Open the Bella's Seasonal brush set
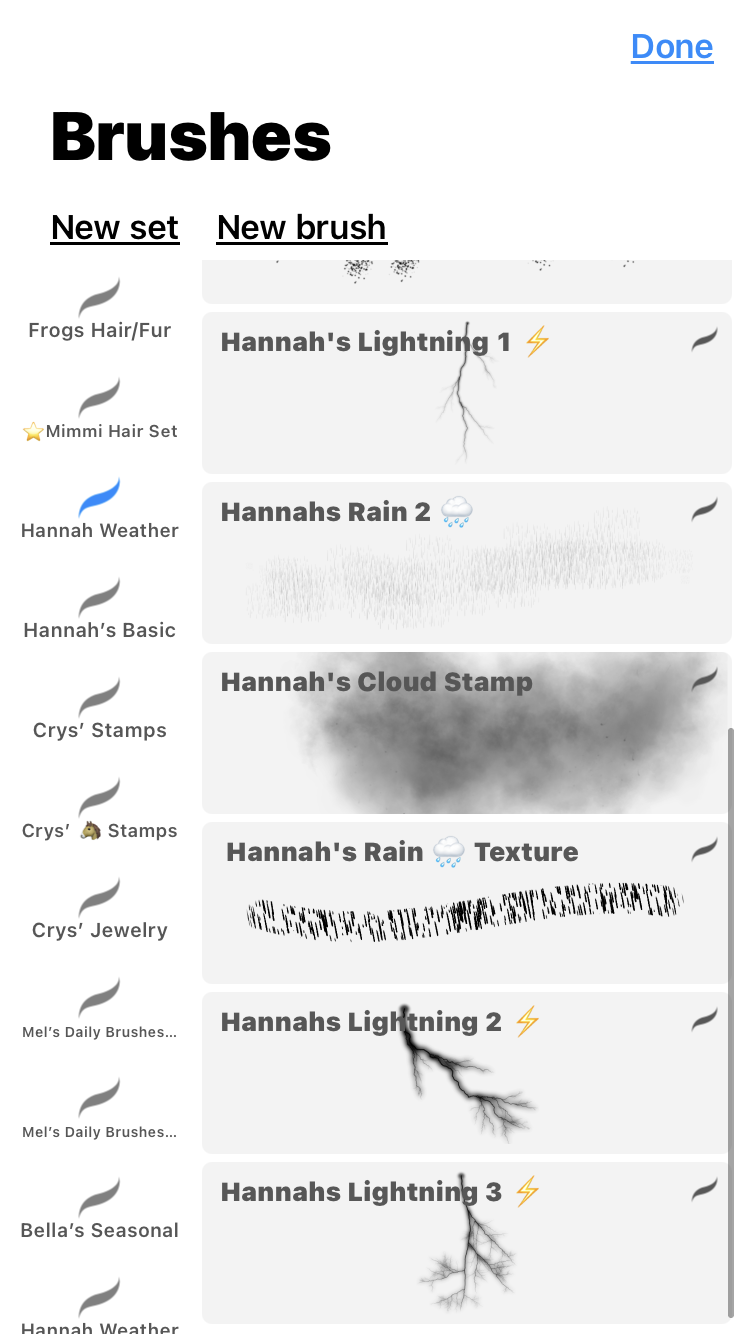Viewport: 750px width, 1334px height. [100, 1210]
